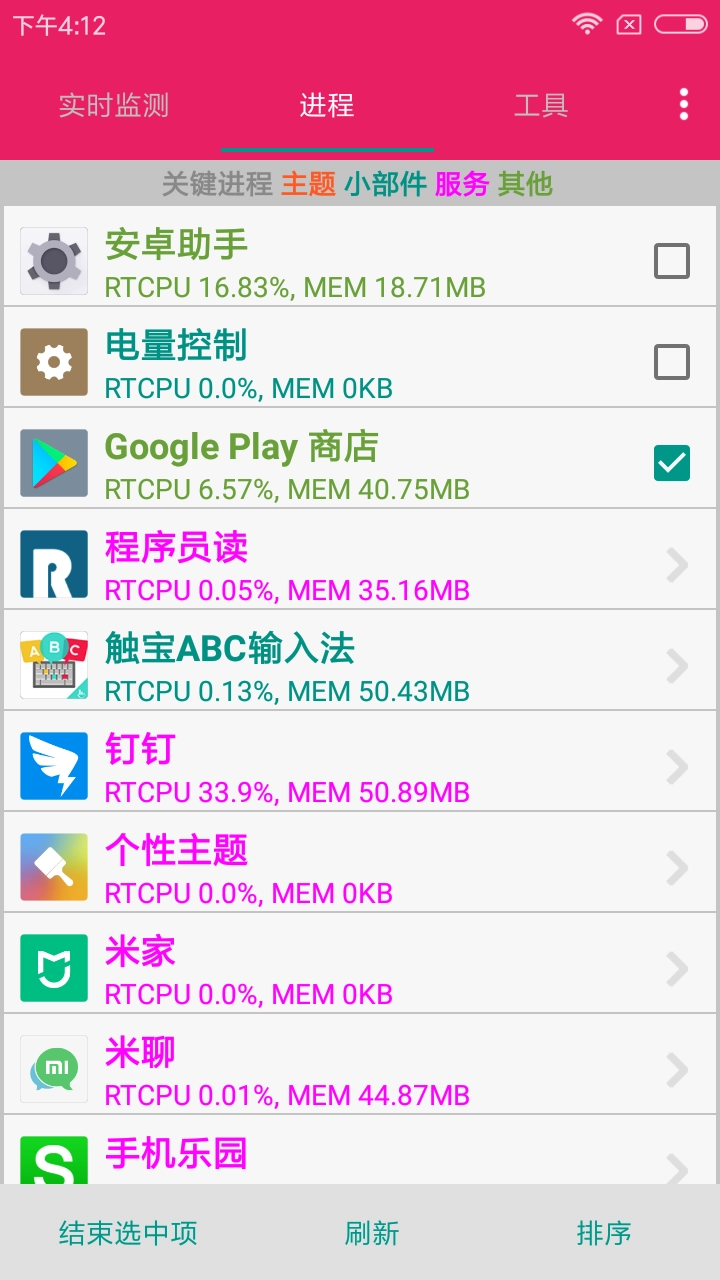
Task: Open the 手机乐园 process row
Action: point(360,1156)
